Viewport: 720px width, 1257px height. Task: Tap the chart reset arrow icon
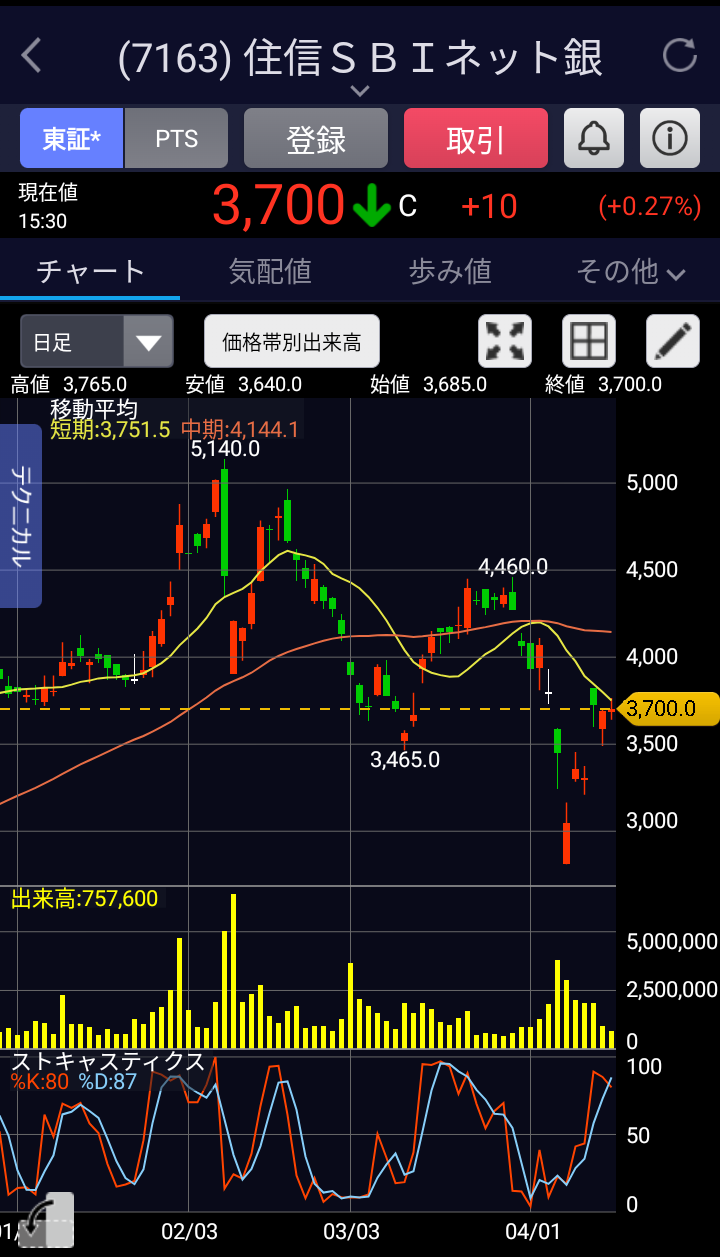(x=47, y=1220)
